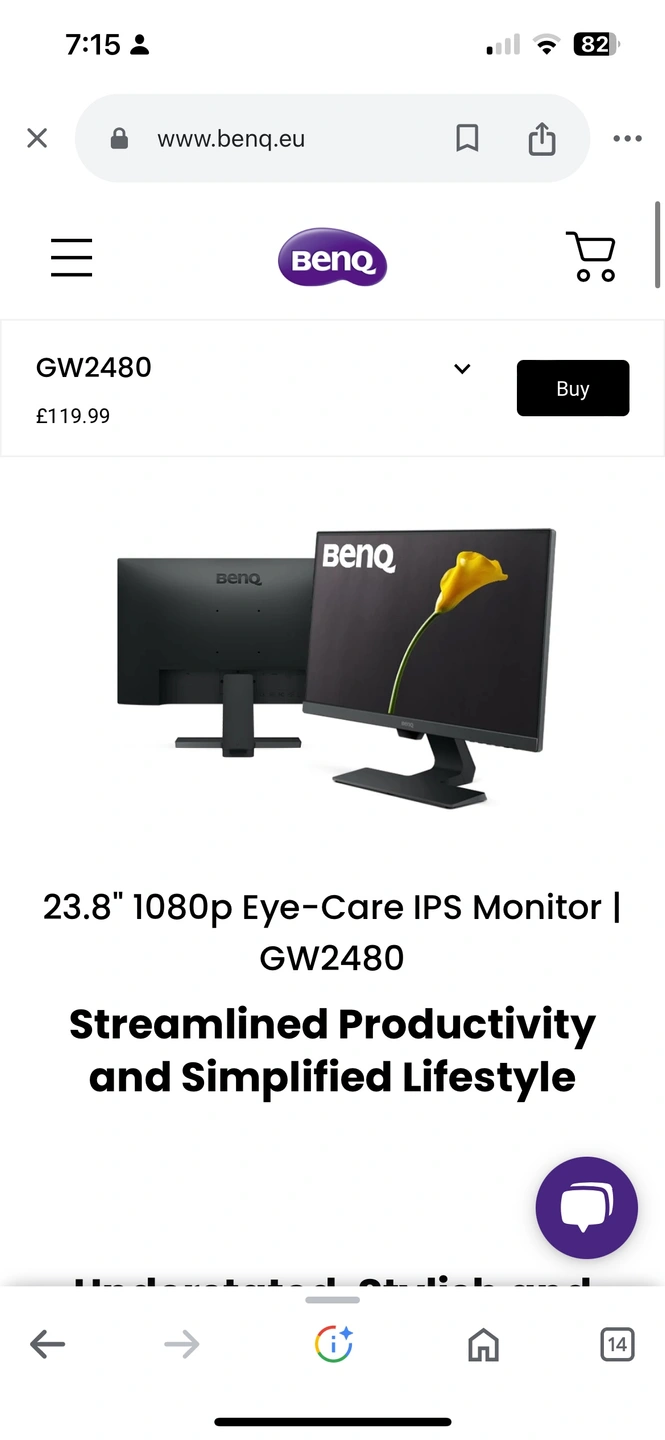
Task: Buy the GW2480 monitor
Action: [x=572, y=388]
